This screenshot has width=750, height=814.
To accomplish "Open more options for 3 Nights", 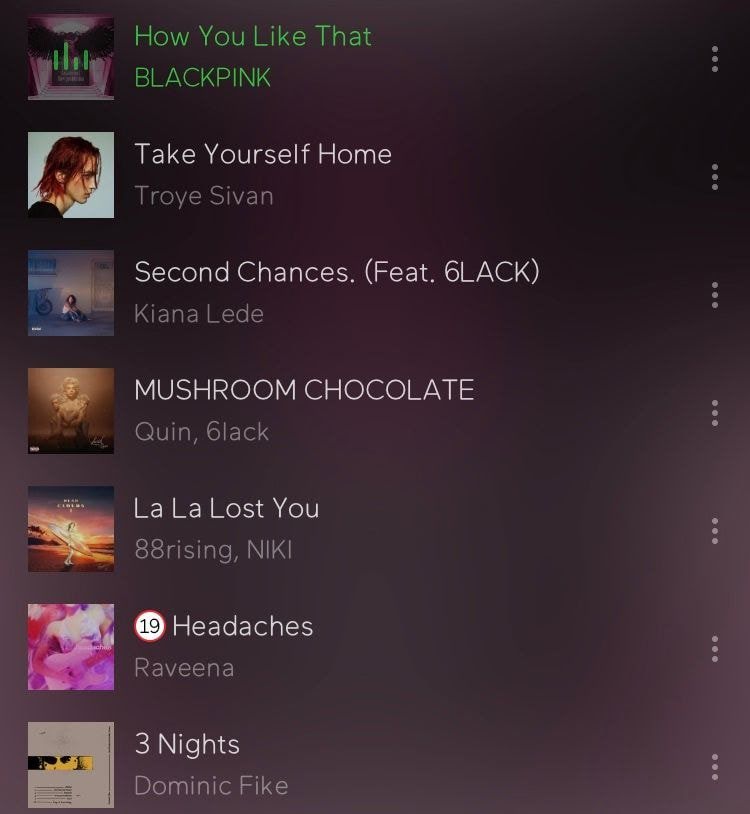I will coord(714,767).
